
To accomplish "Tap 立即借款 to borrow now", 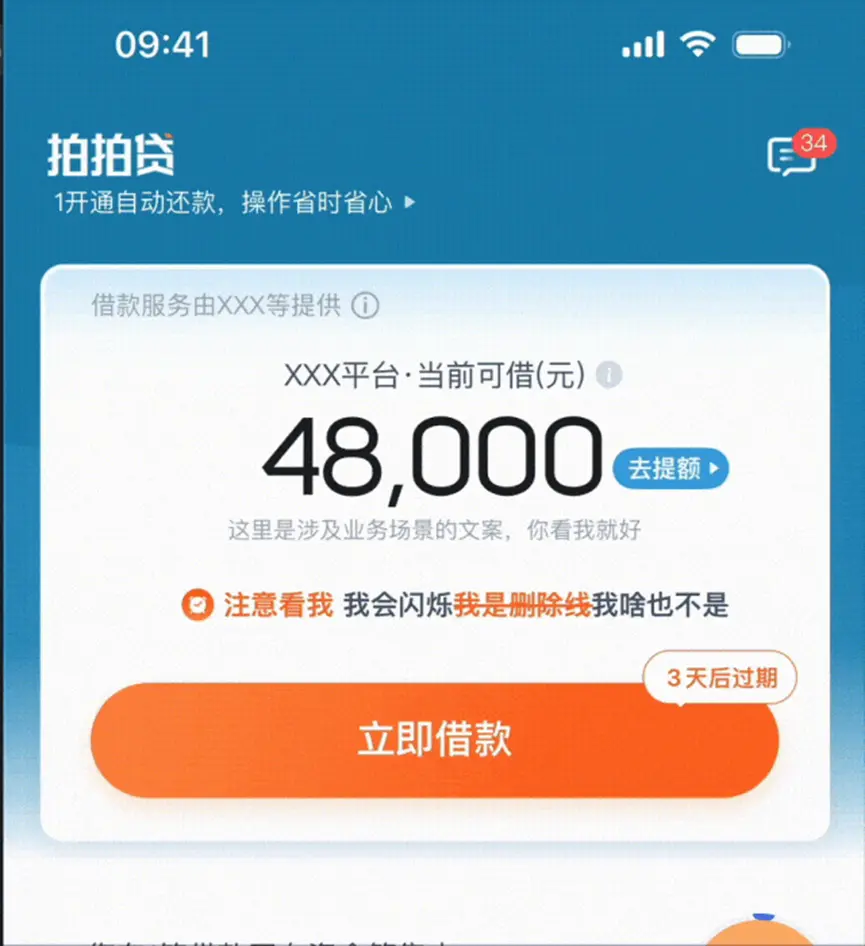I will [434, 741].
